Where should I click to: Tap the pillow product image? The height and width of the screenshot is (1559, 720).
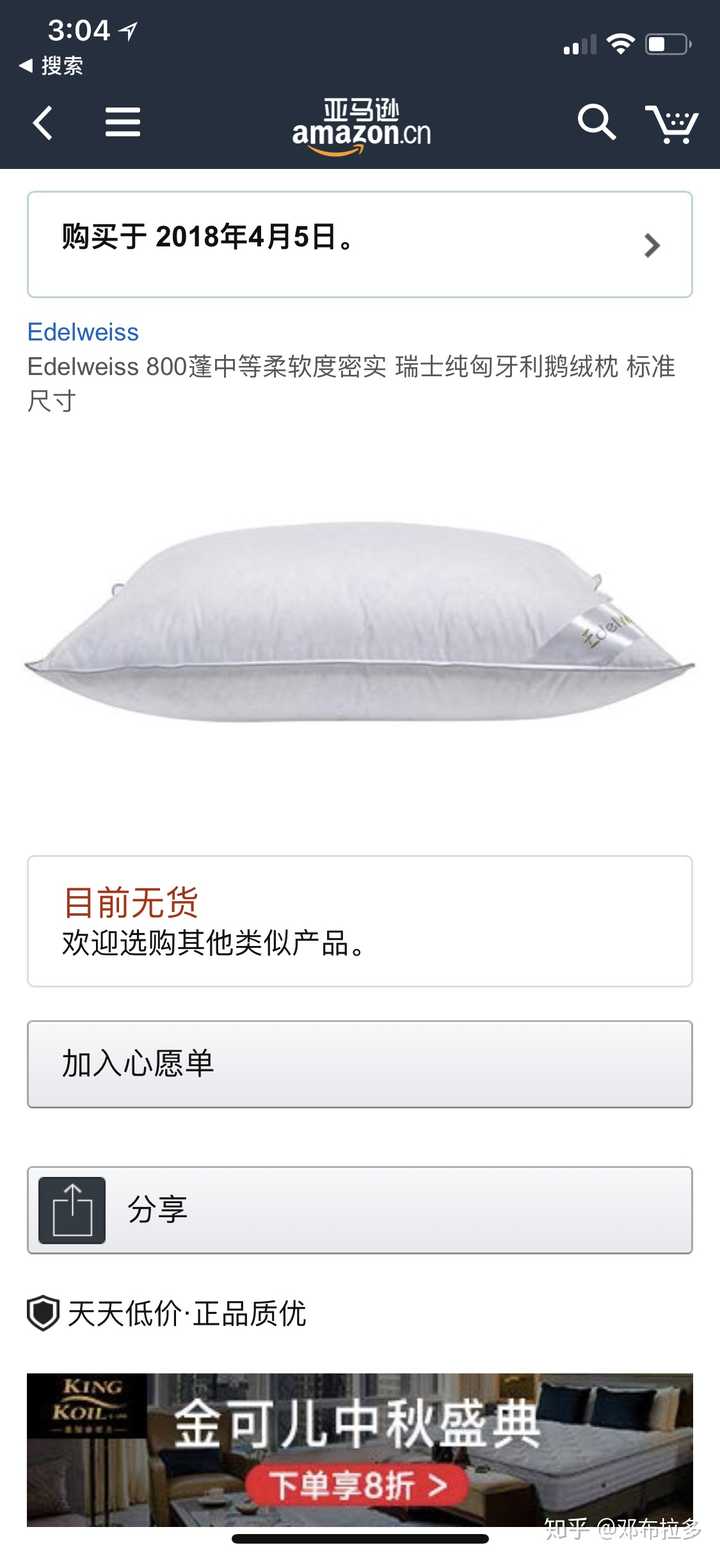pyautogui.click(x=360, y=620)
